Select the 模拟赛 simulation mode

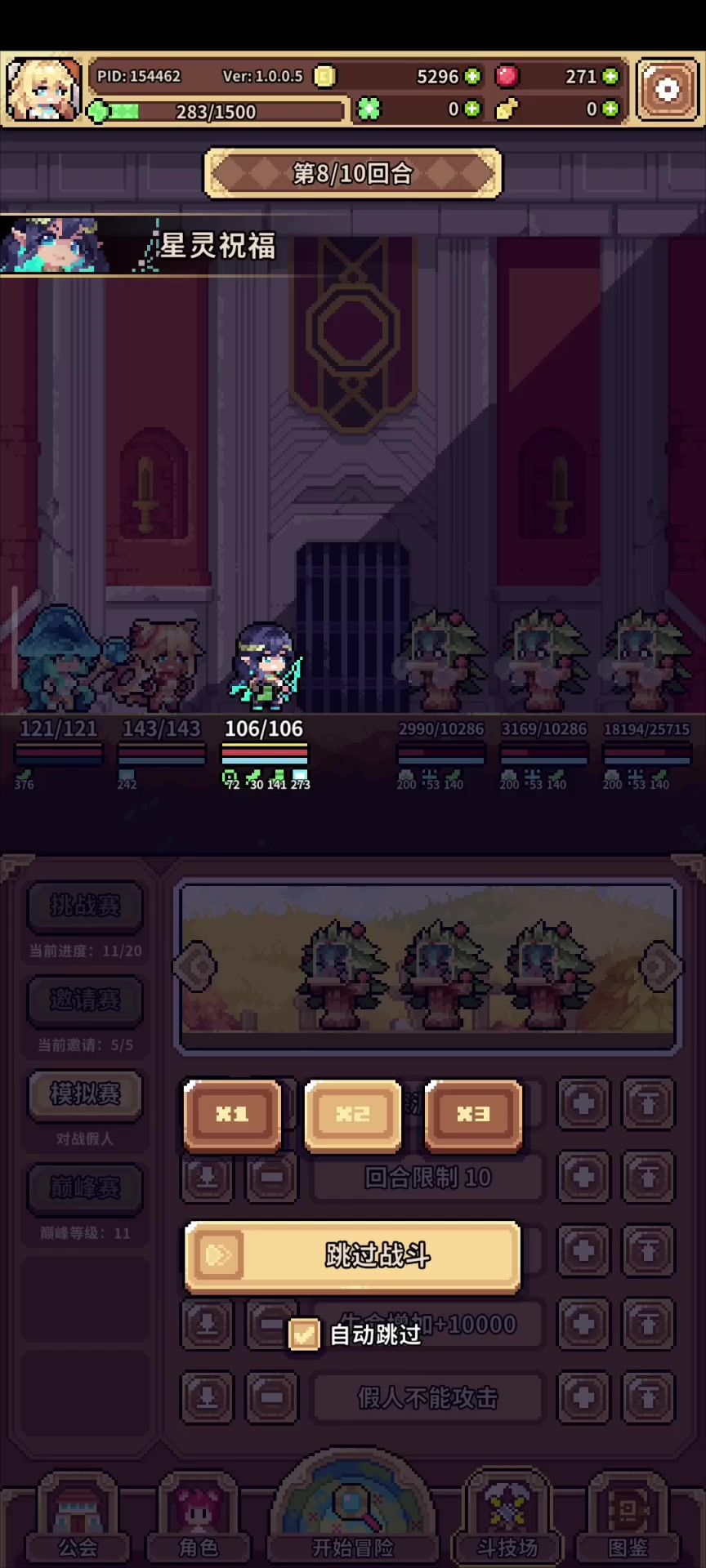85,1094
